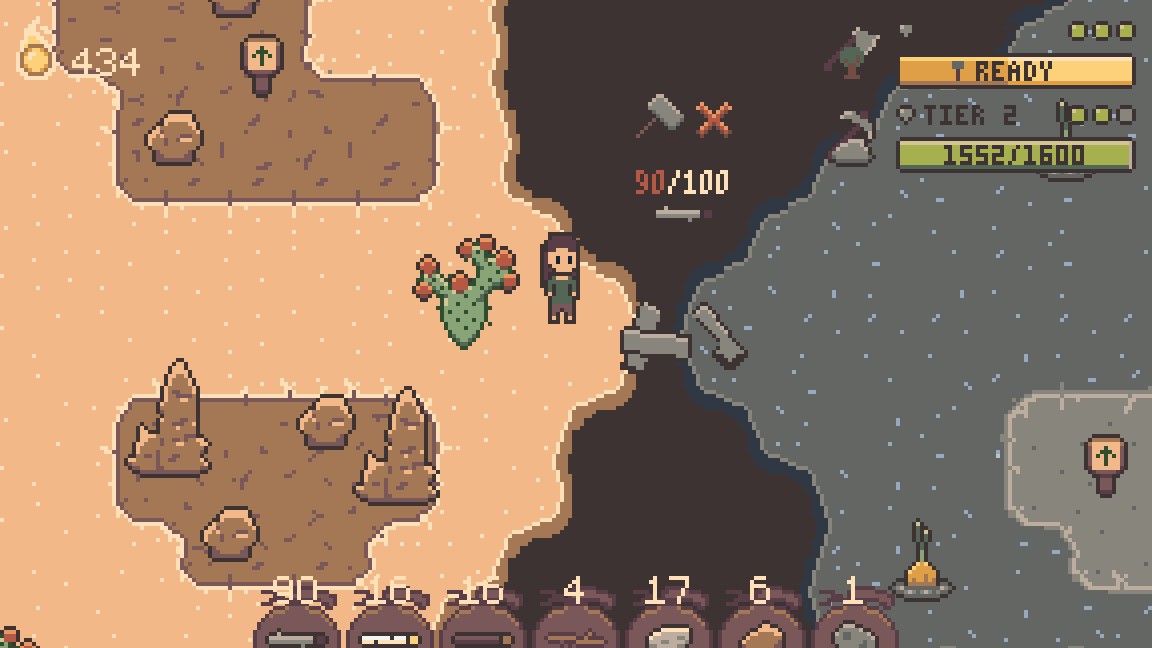Tap the upgrade arrow sign on the desert dirt patch
The image size is (1152, 648).
click(261, 60)
